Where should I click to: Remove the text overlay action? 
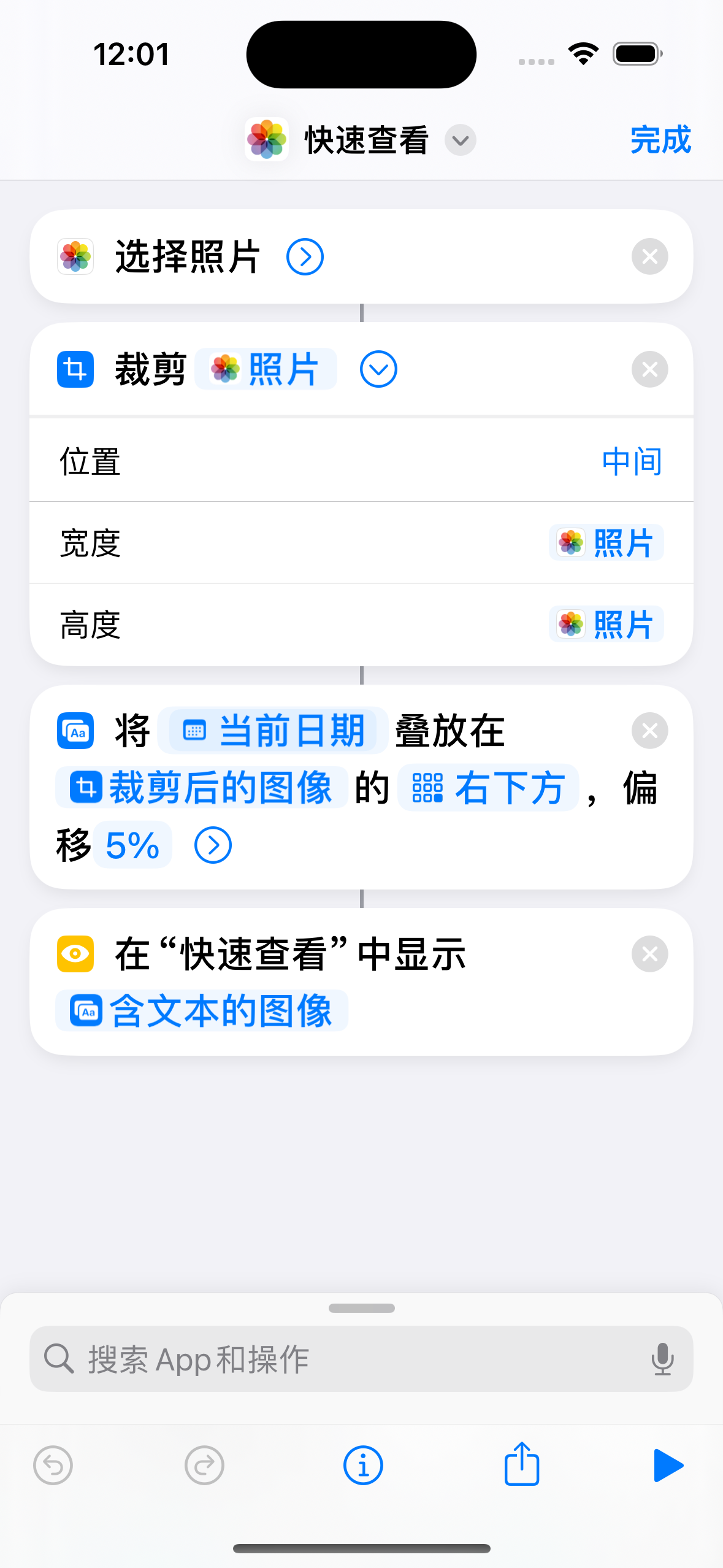coord(649,731)
